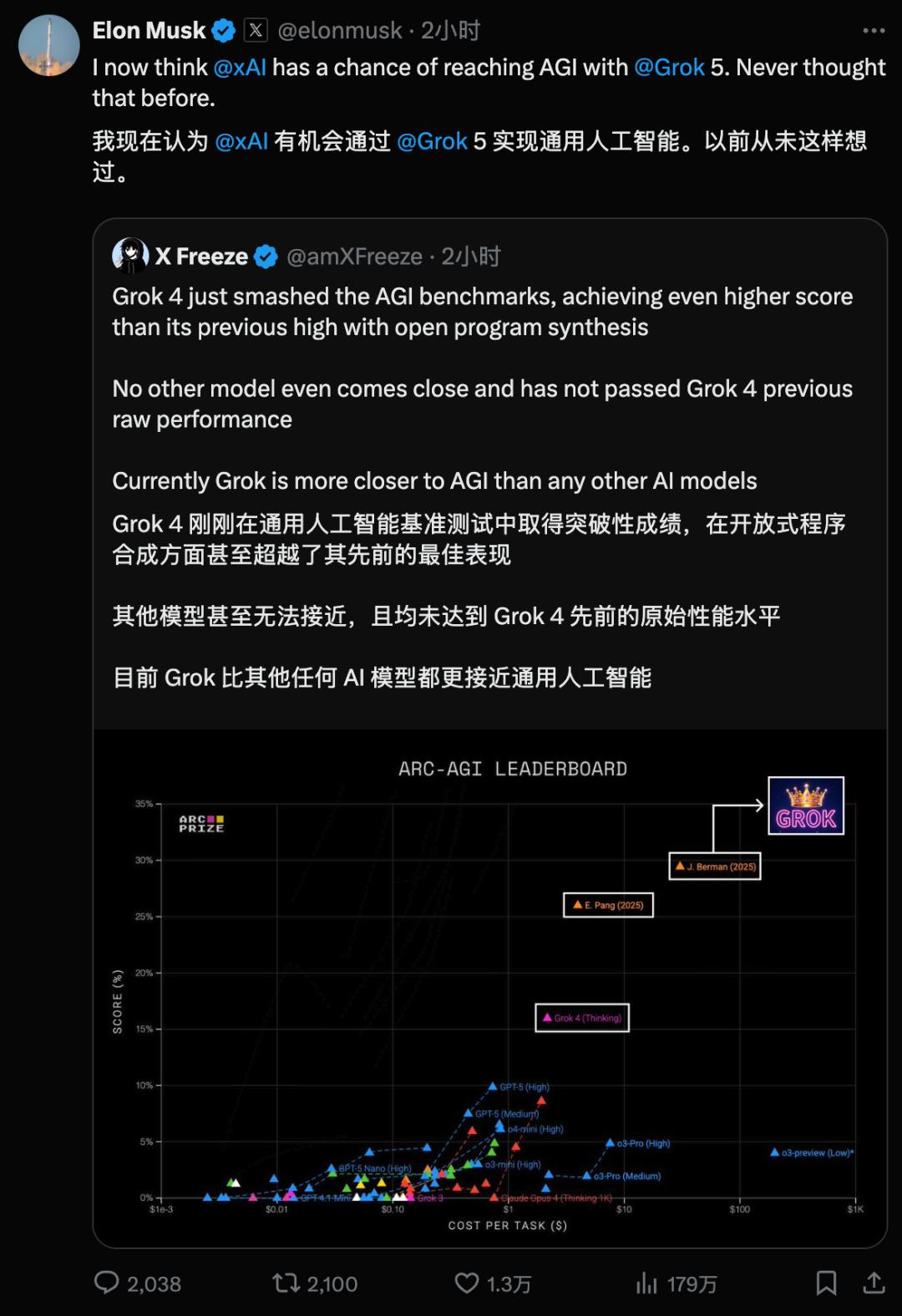Tap the Elon Musk display name
This screenshot has width=902, height=1316.
[149, 31]
